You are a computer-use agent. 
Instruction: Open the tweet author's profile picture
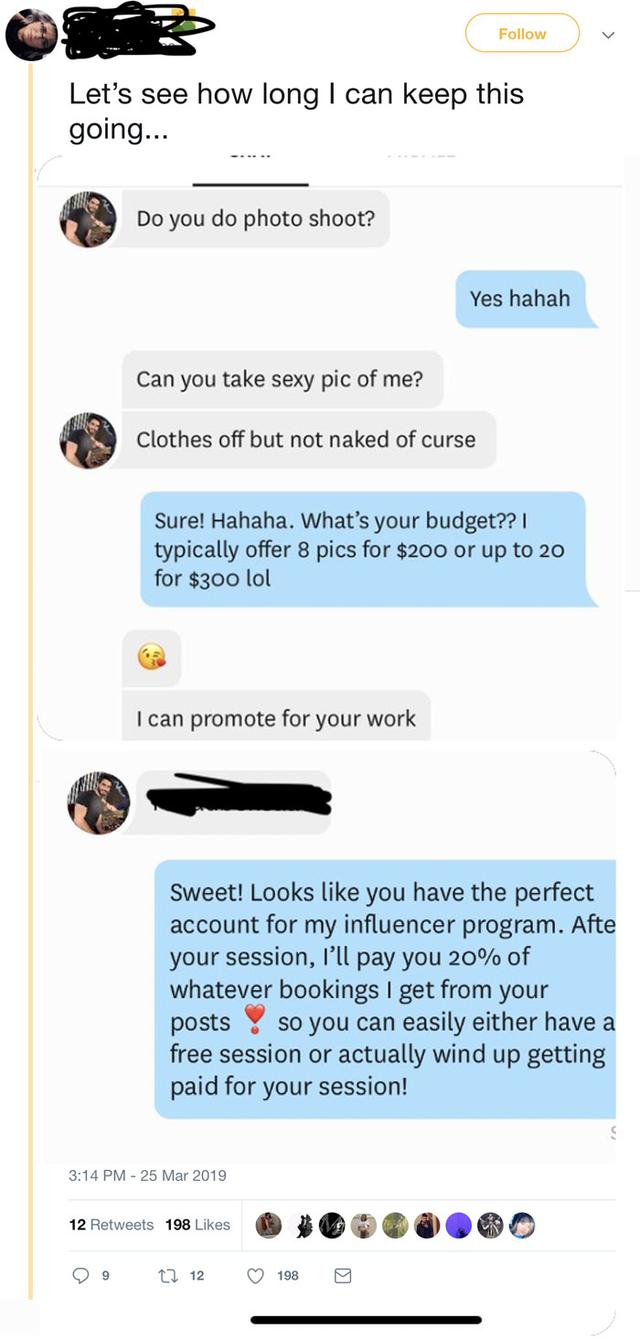click(28, 36)
